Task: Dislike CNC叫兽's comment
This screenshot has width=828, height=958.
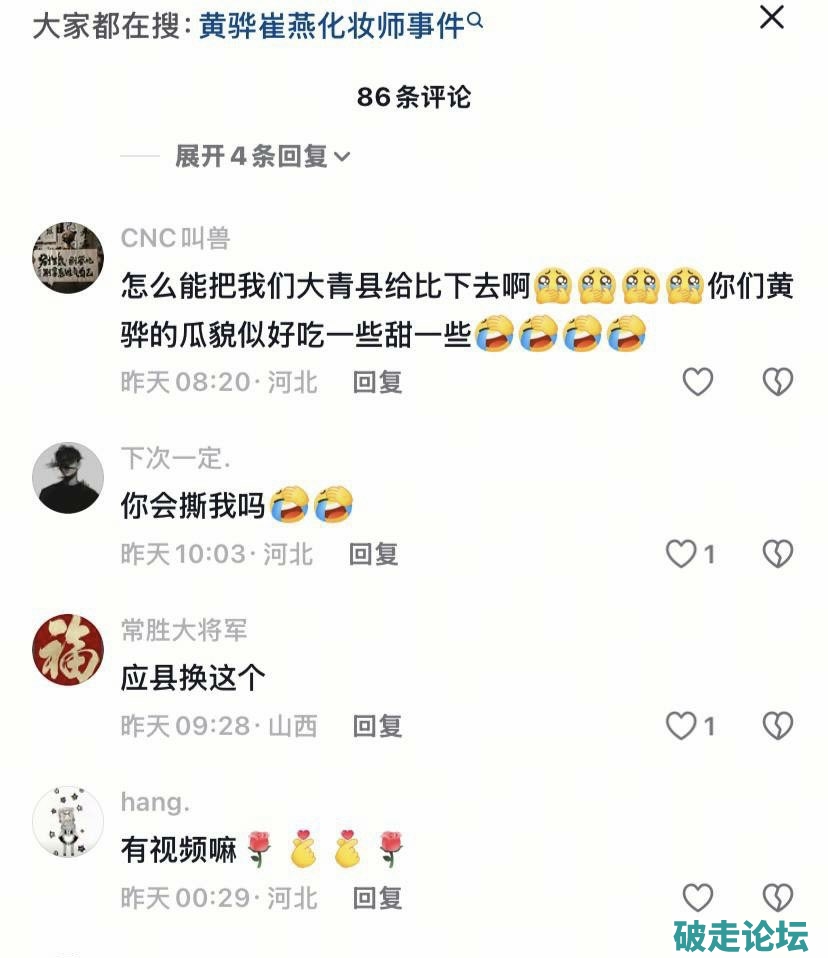Action: pyautogui.click(x=777, y=381)
